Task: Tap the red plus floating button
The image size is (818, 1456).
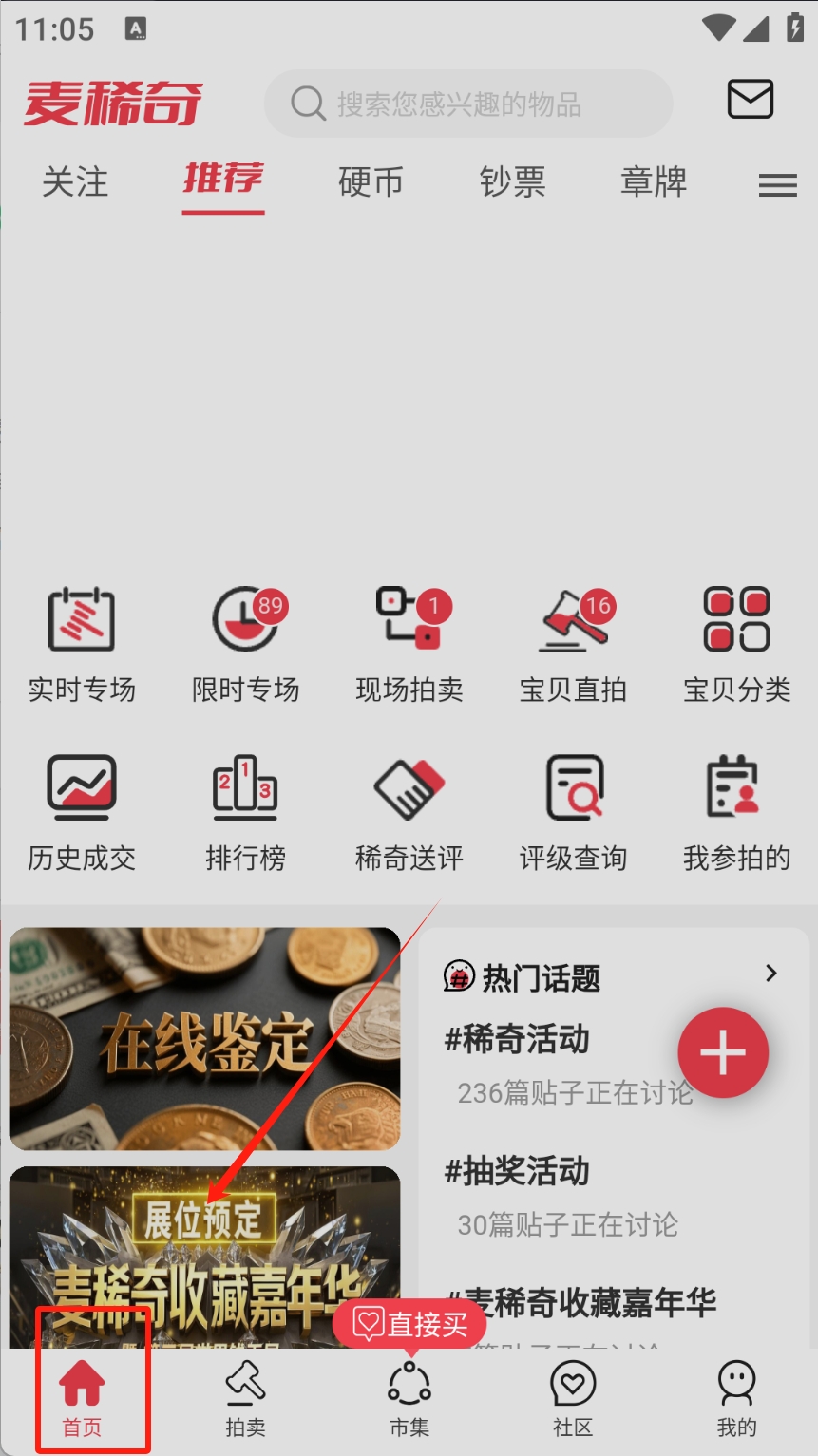Action: pyautogui.click(x=722, y=1052)
